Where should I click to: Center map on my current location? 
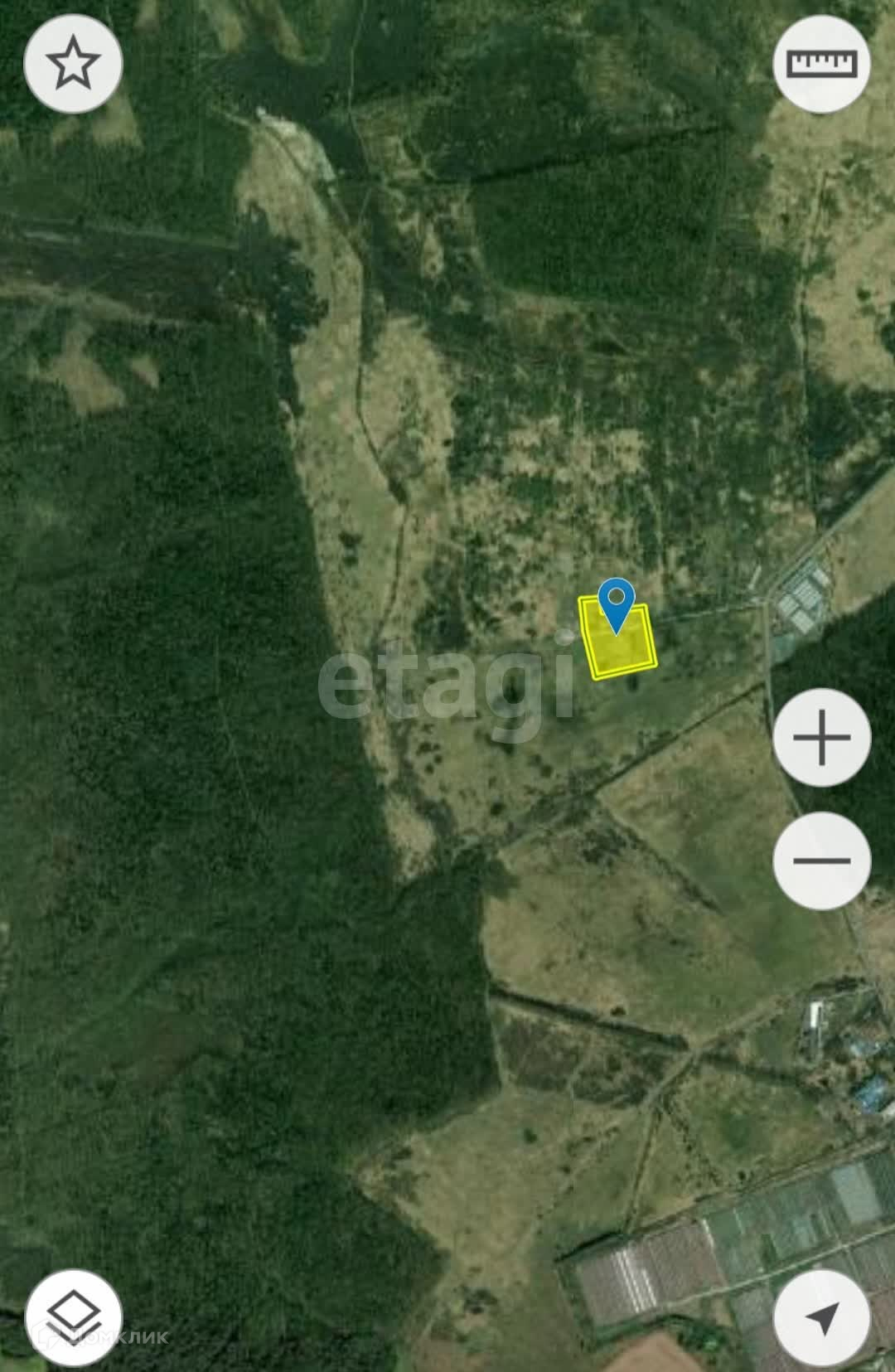[821, 1316]
